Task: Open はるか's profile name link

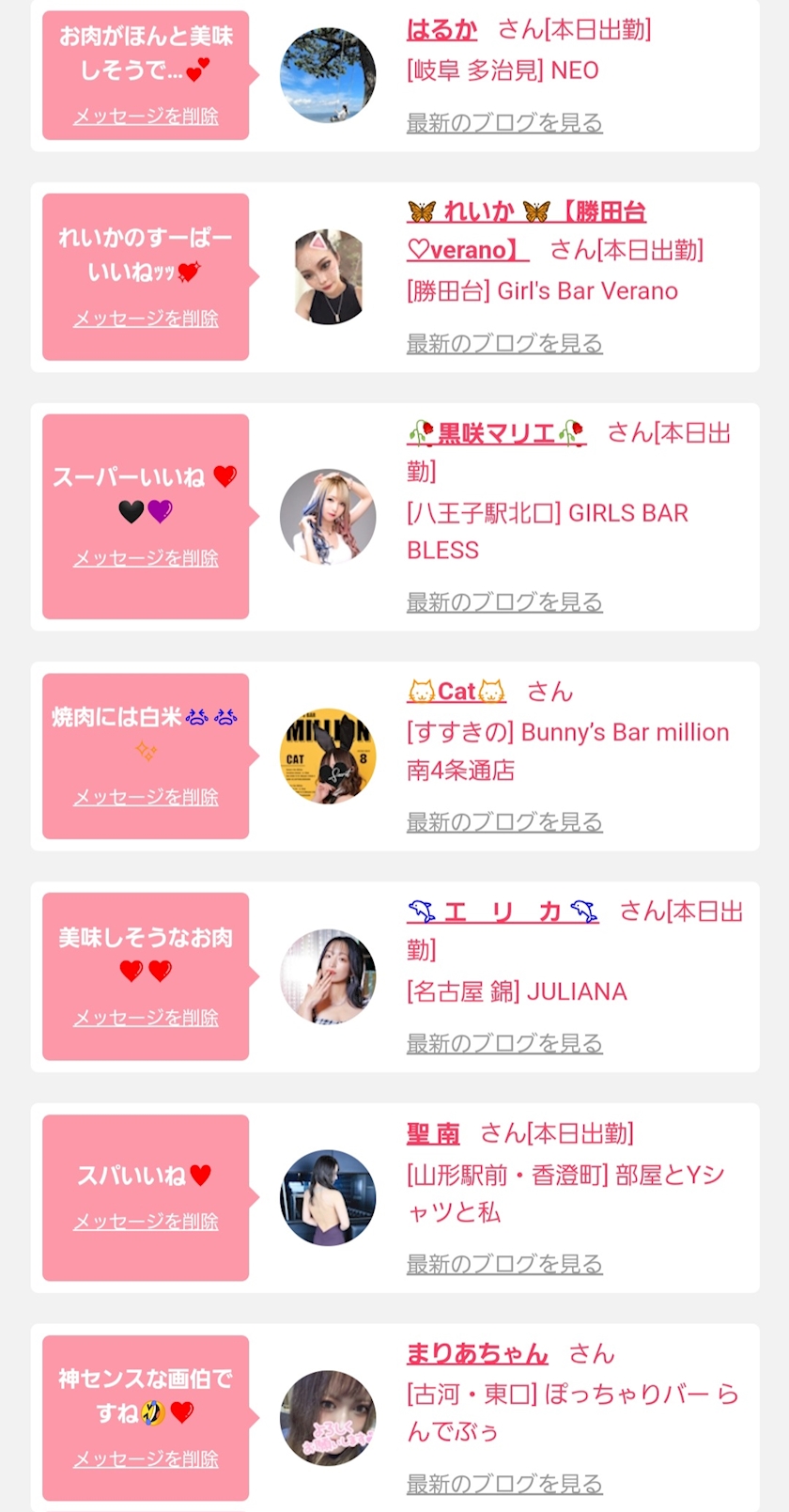Action: 441,30
